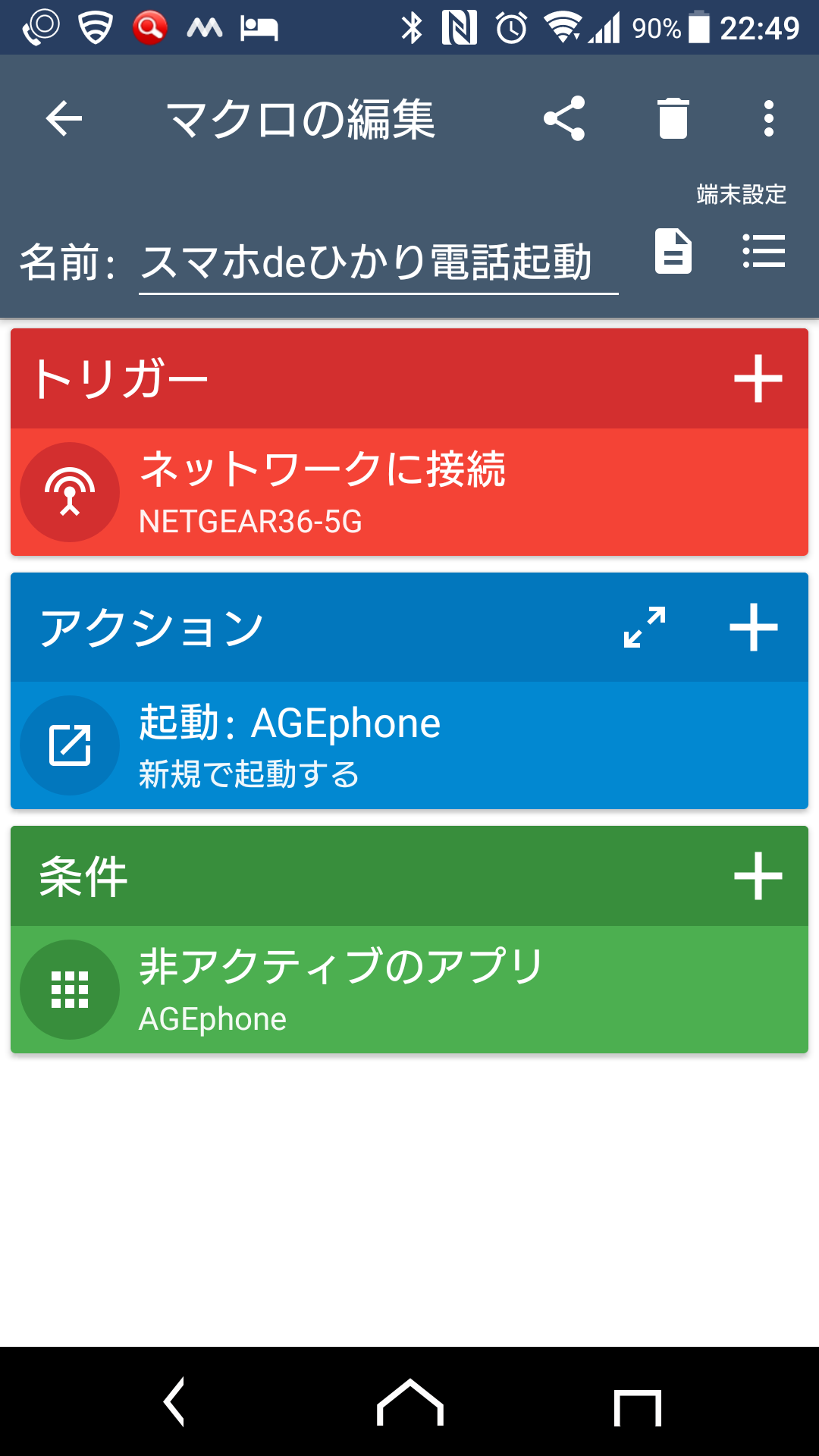Add a new trigger with plus
Image resolution: width=819 pixels, height=1456 pixels.
[x=758, y=378]
